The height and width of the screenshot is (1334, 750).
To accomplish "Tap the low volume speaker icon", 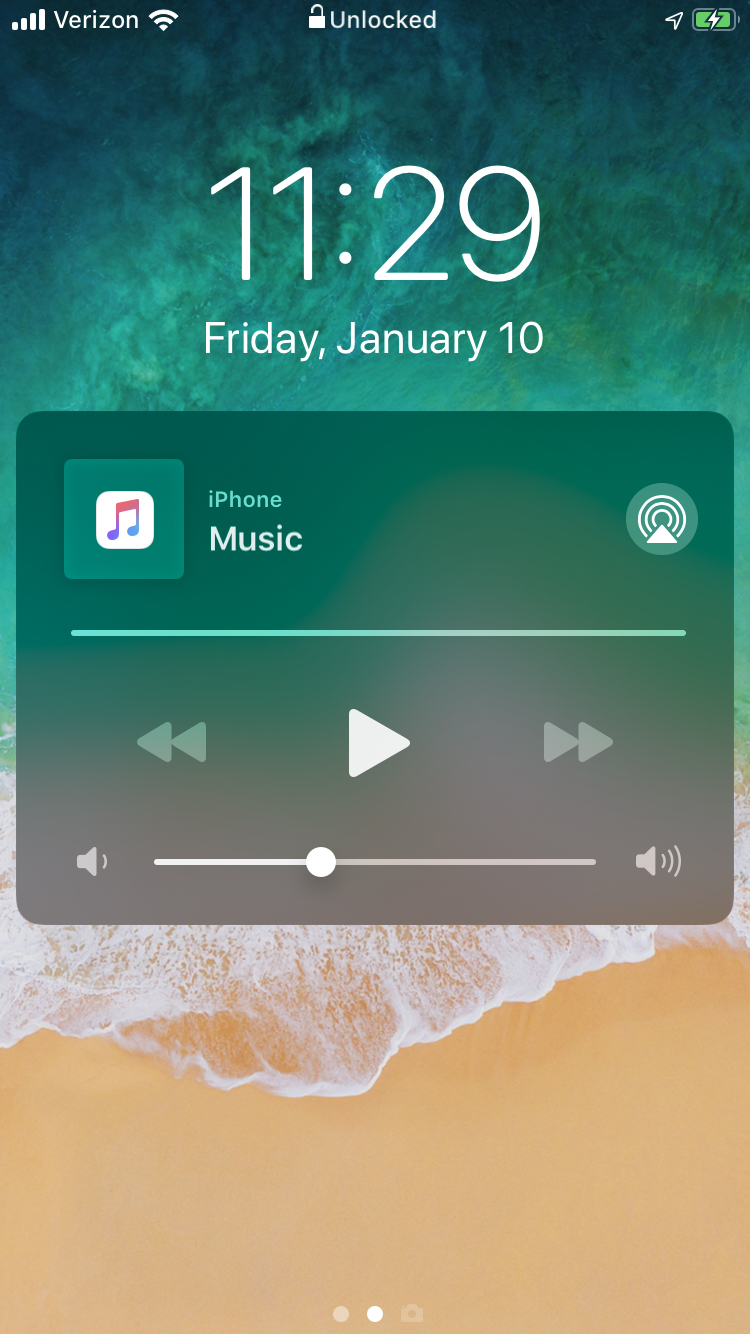I will (91, 861).
